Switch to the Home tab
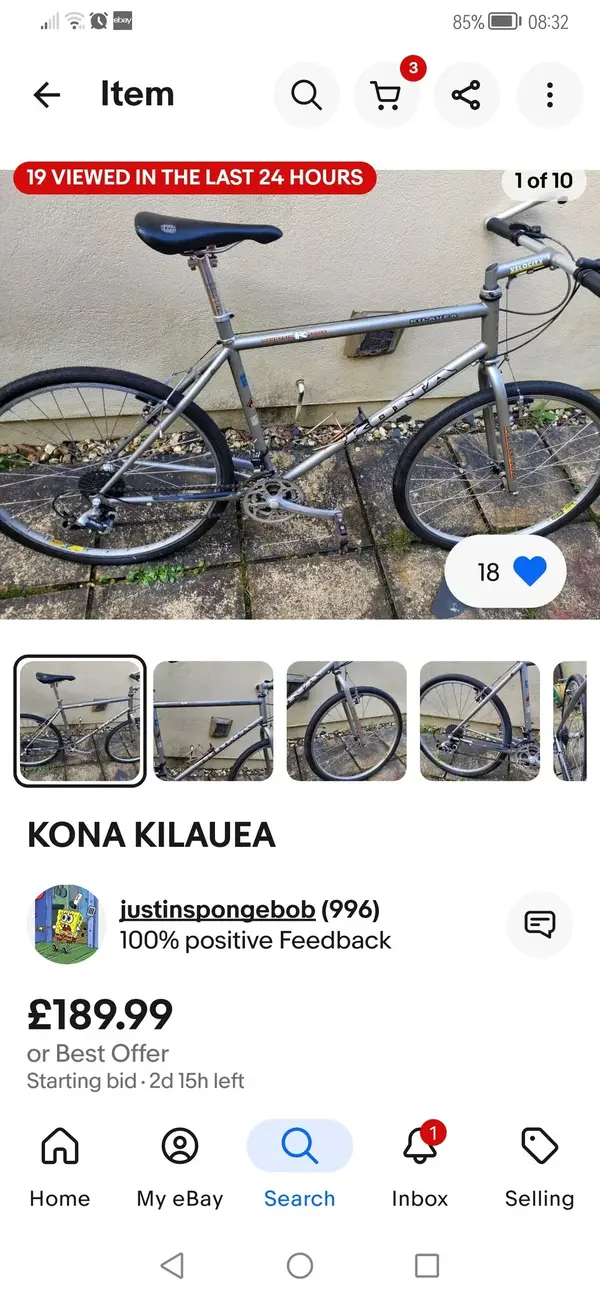 tap(60, 1165)
